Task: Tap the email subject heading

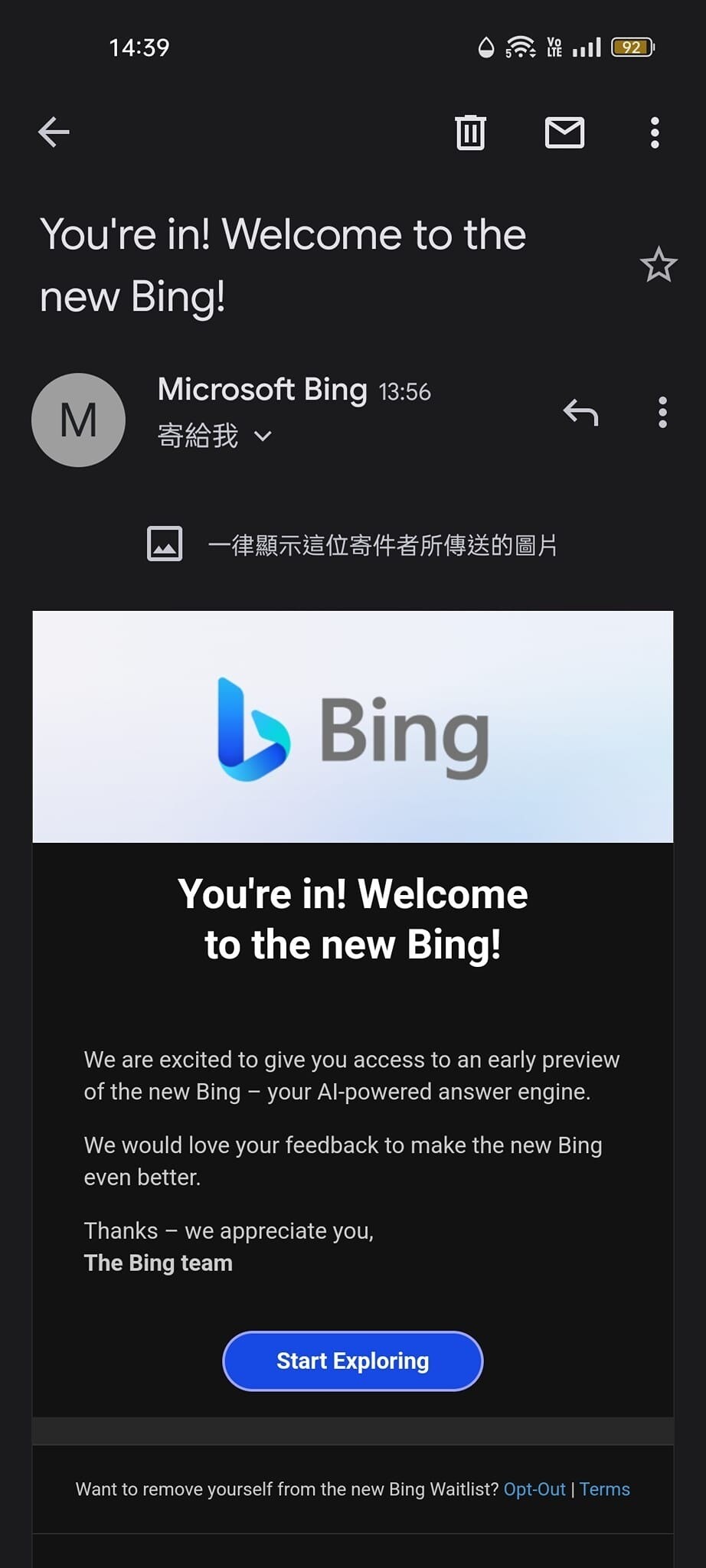Action: pyautogui.click(x=283, y=264)
